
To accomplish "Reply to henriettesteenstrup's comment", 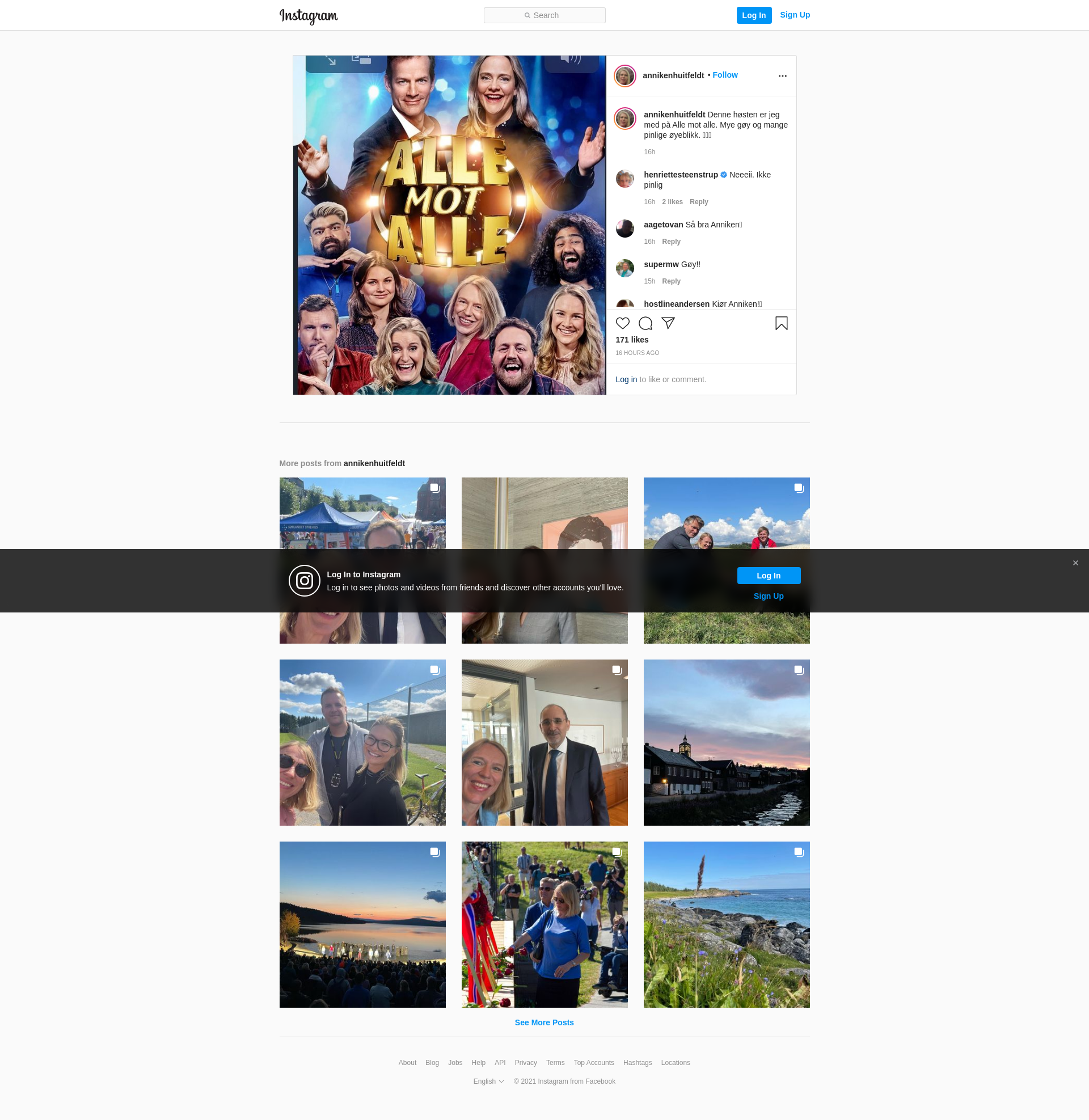I will (x=698, y=202).
